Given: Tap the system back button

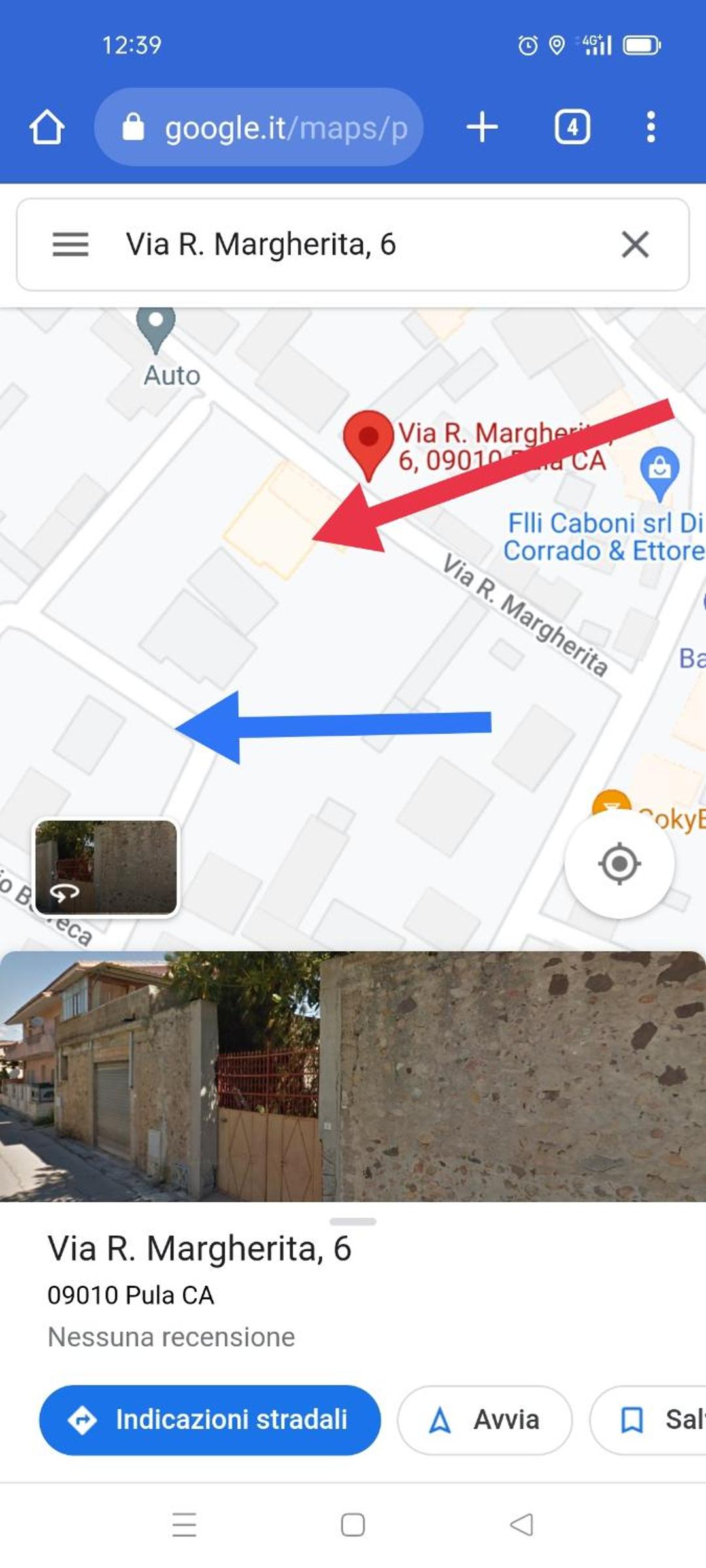Looking at the screenshot, I should coord(522,1525).
